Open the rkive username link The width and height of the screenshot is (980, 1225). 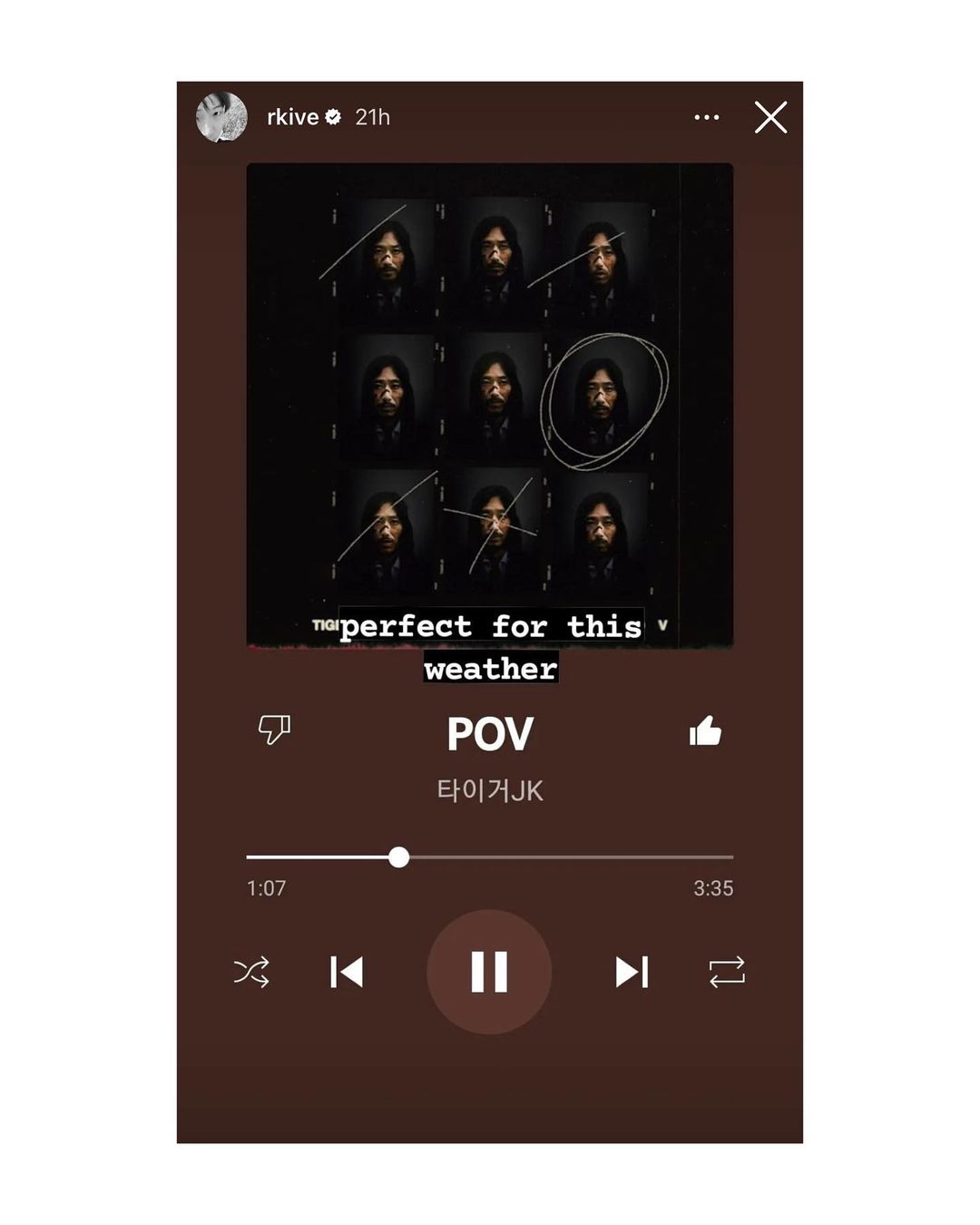(x=292, y=117)
